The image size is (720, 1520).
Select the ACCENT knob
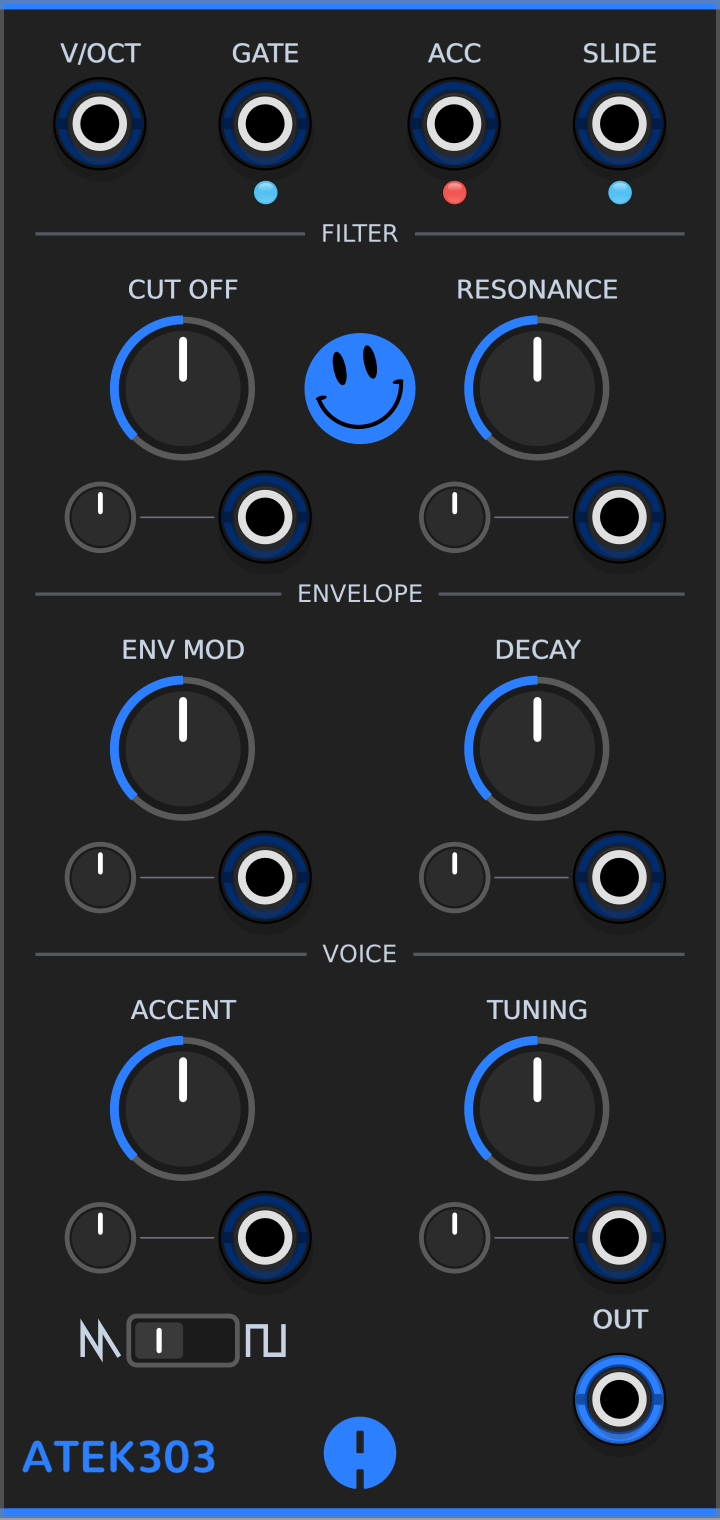[182, 1108]
